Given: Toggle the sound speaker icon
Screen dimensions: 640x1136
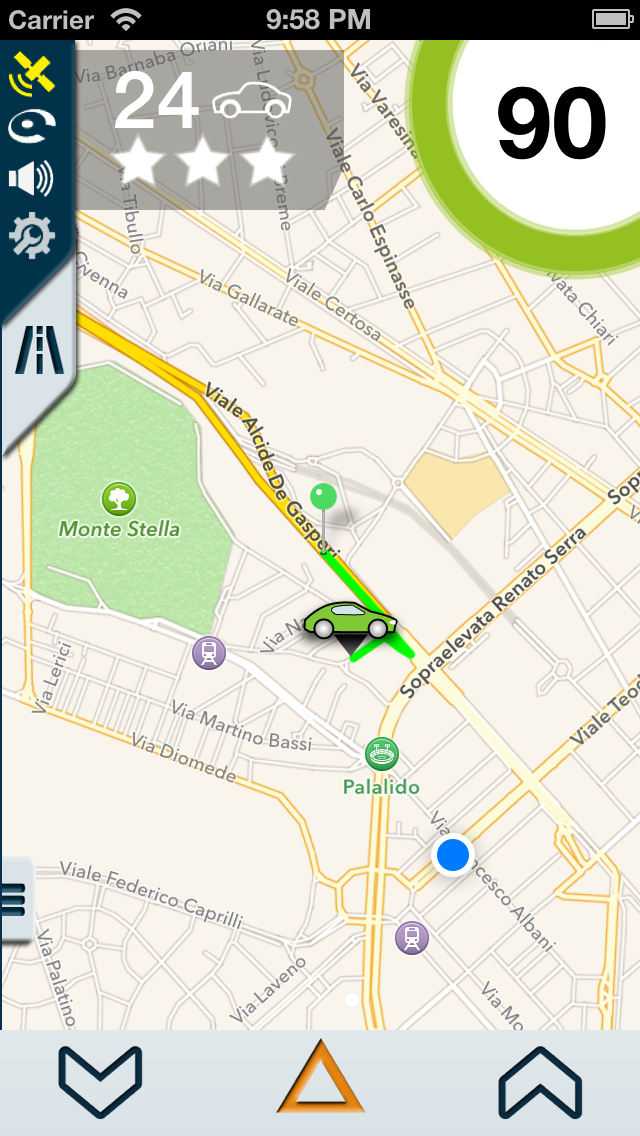Looking at the screenshot, I should click(x=31, y=180).
